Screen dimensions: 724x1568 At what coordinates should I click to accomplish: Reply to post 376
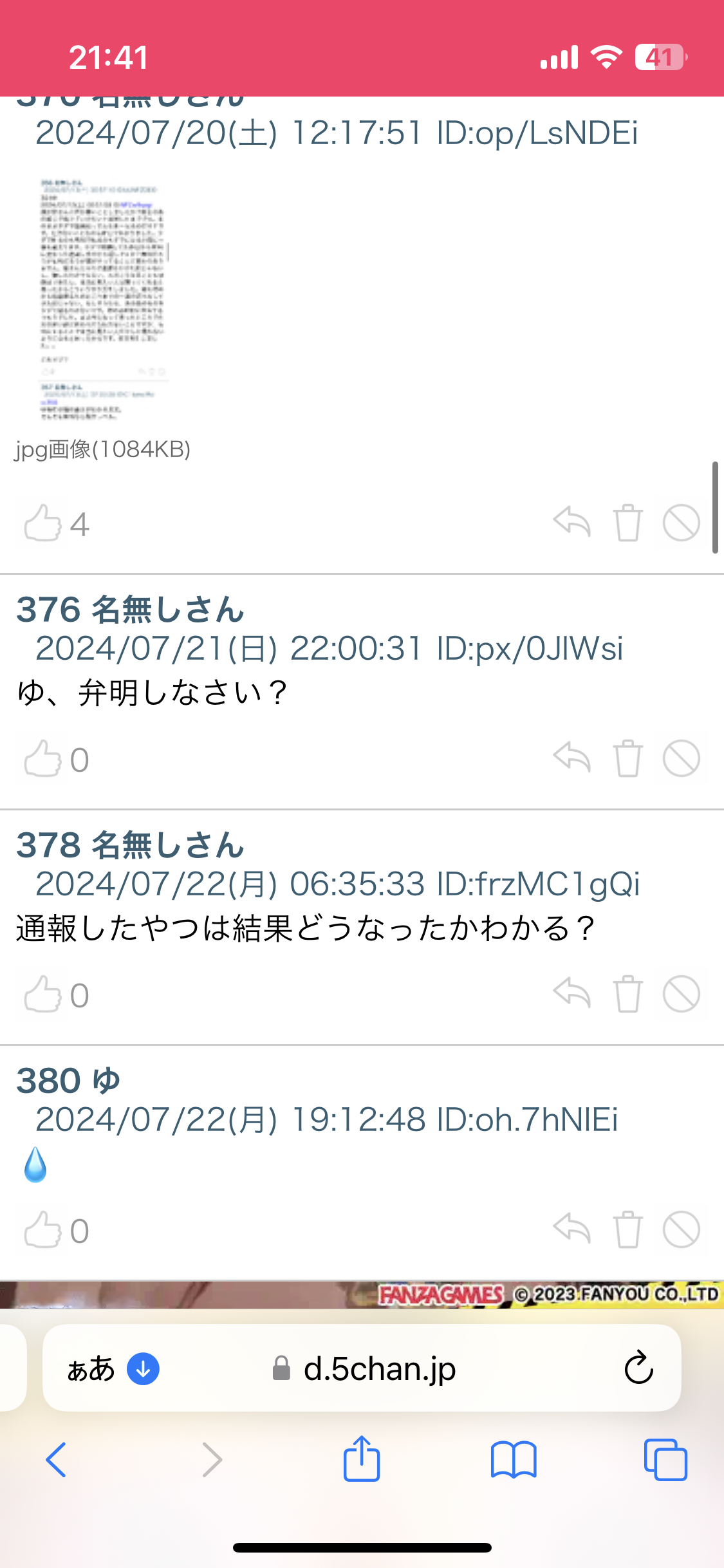[x=571, y=758]
